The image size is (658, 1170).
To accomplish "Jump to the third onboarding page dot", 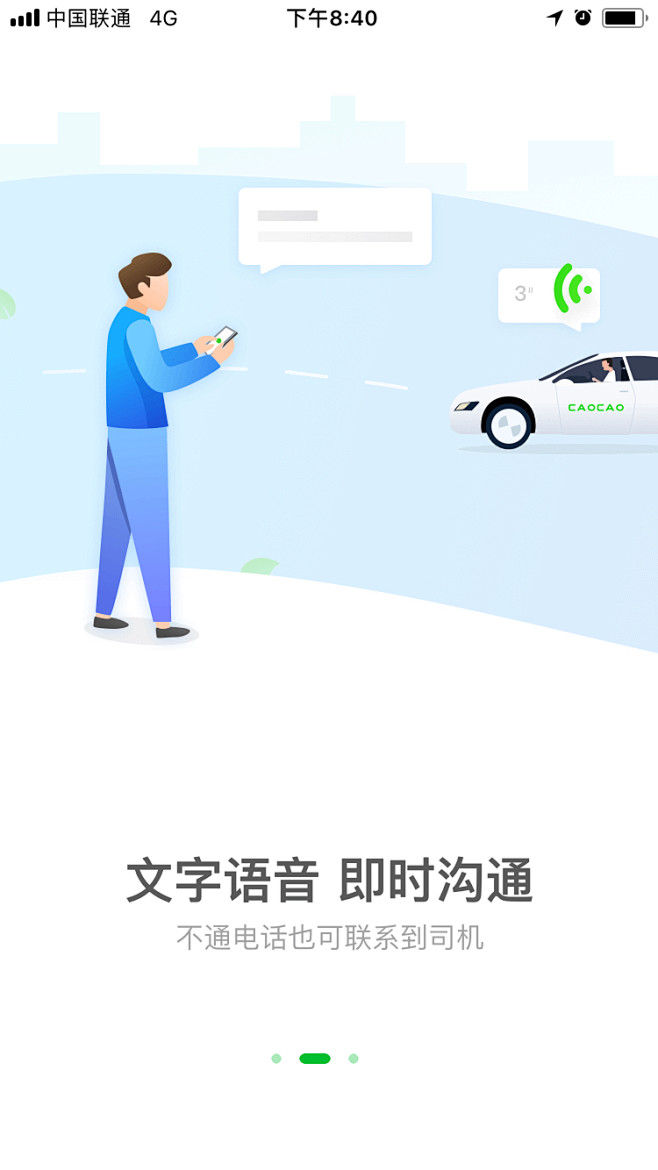I will [x=354, y=1058].
